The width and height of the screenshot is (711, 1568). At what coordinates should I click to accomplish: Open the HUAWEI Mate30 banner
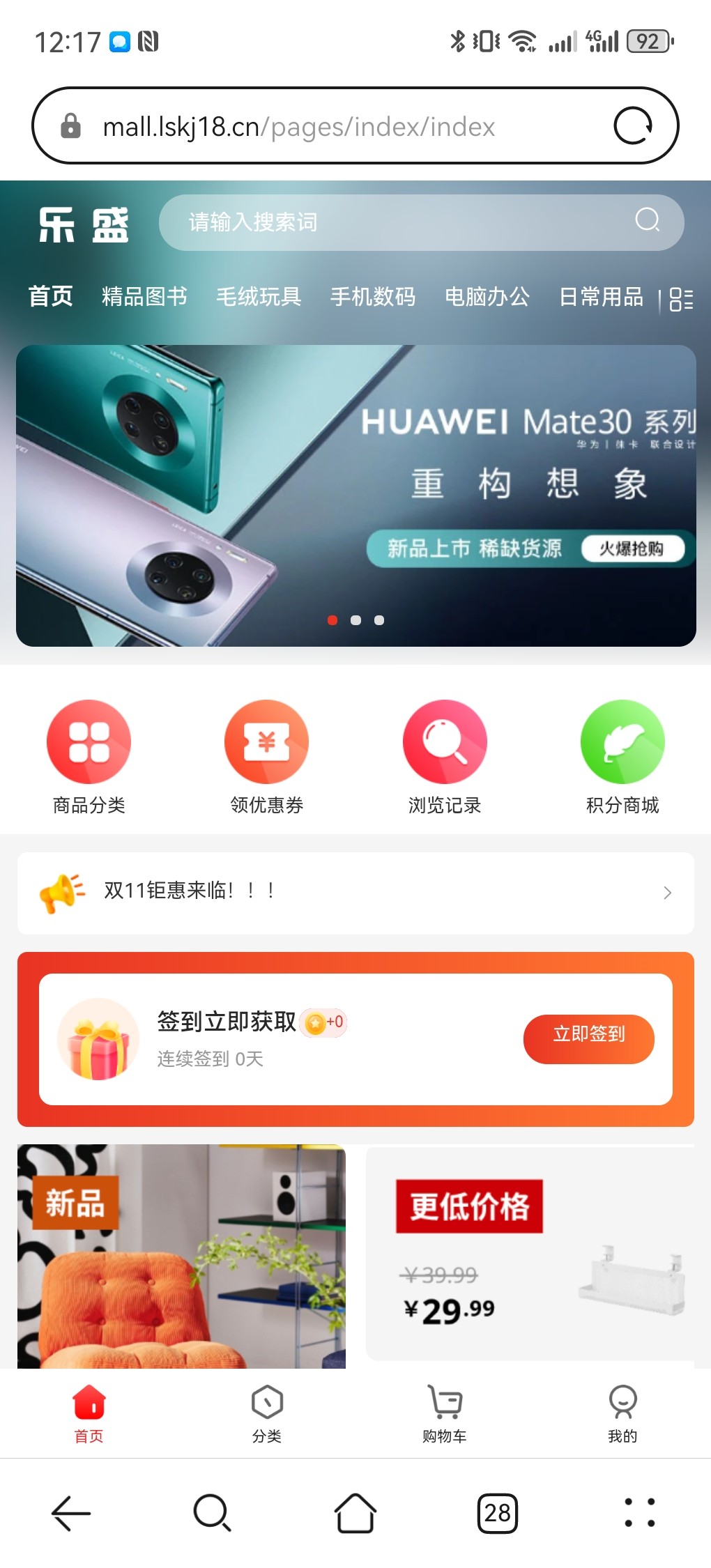(x=355, y=495)
